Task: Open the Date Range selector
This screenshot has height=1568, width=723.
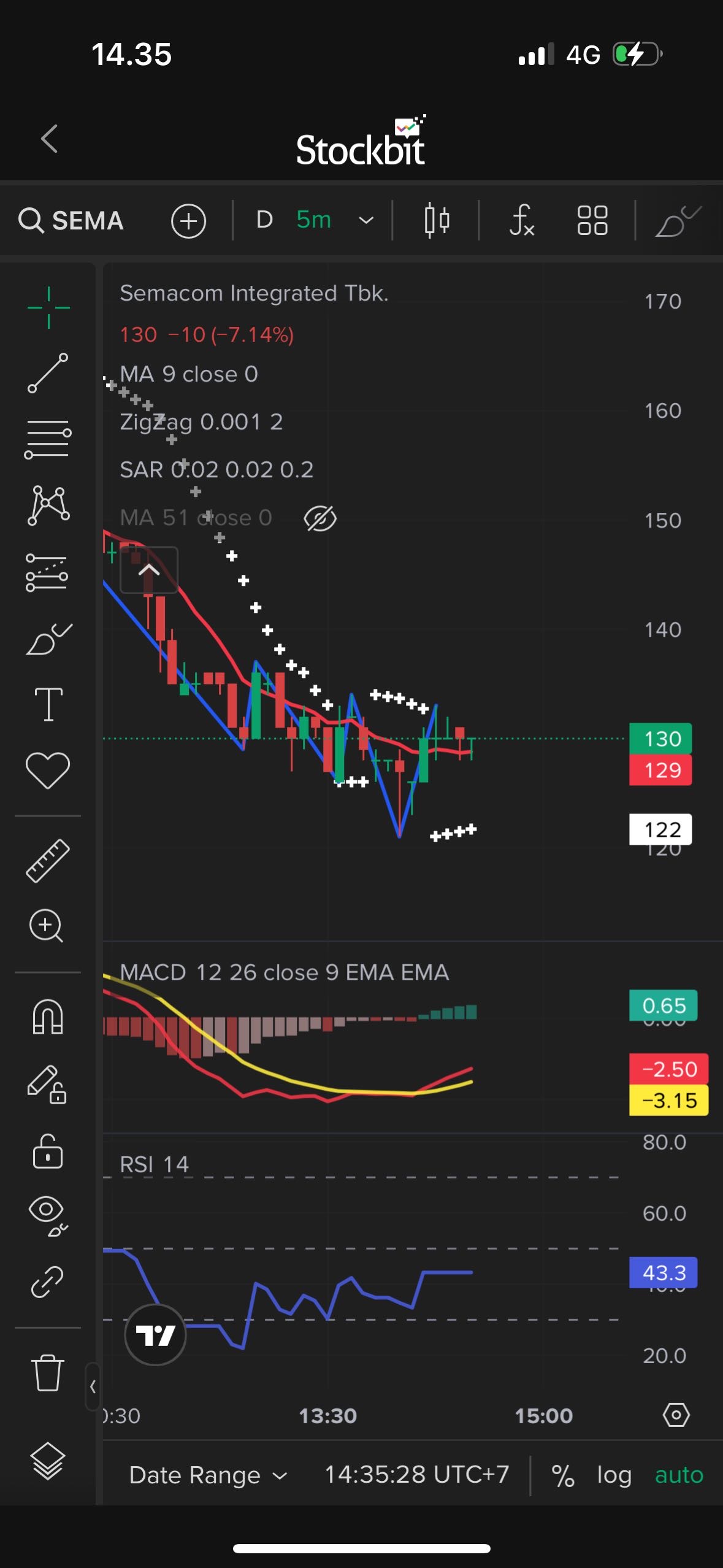Action: pos(208,1475)
